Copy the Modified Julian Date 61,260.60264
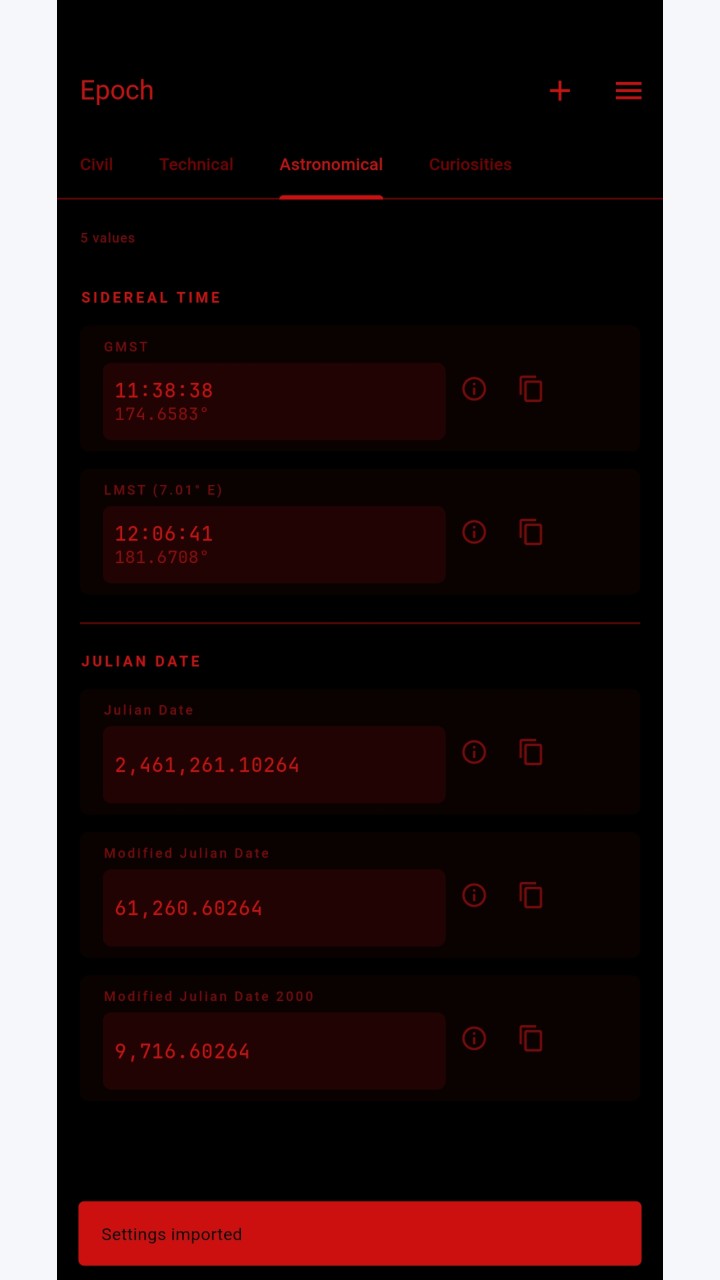This screenshot has width=720, height=1280. coord(531,895)
